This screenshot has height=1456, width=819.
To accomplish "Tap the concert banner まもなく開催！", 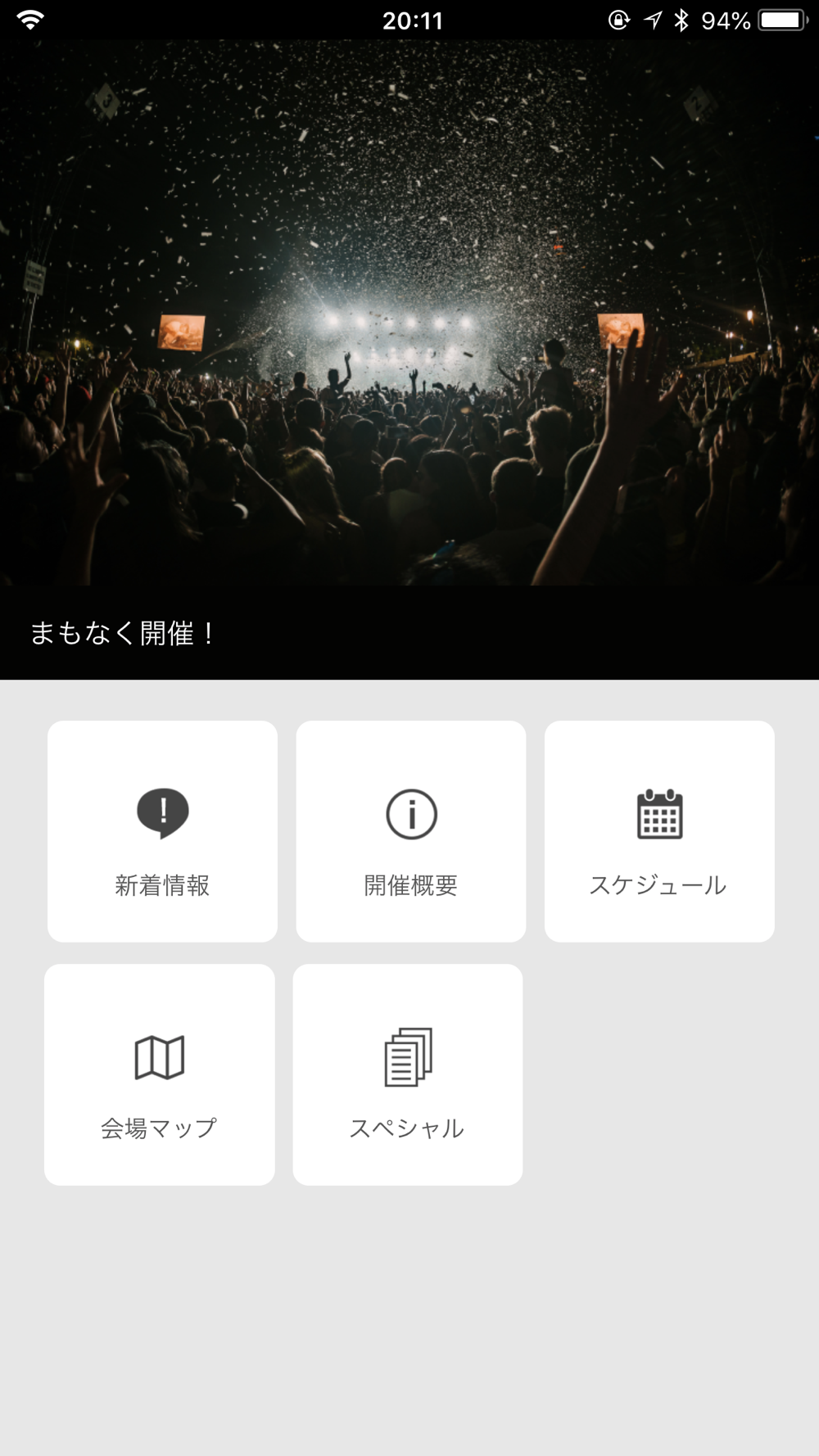I will (409, 359).
